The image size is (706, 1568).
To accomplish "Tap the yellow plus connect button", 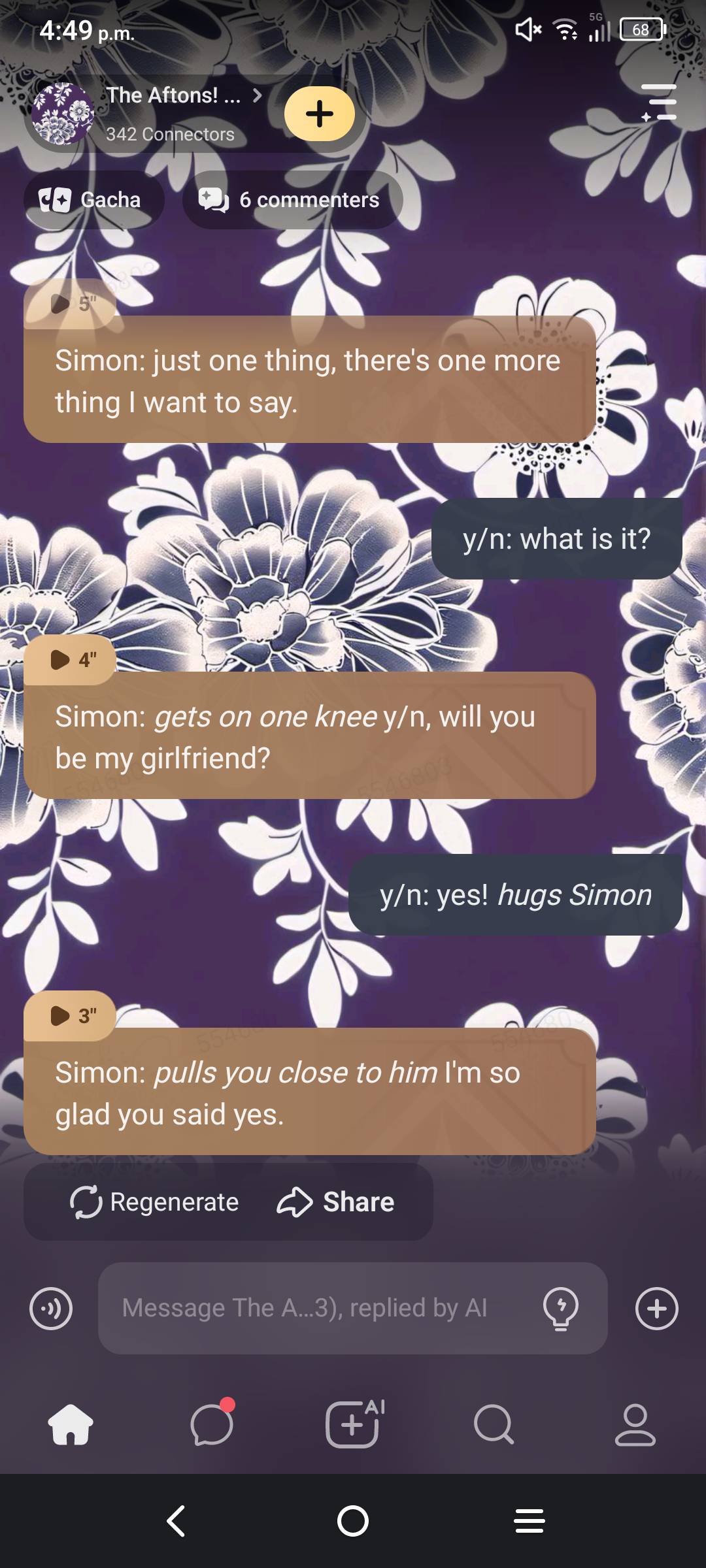I will click(x=319, y=114).
